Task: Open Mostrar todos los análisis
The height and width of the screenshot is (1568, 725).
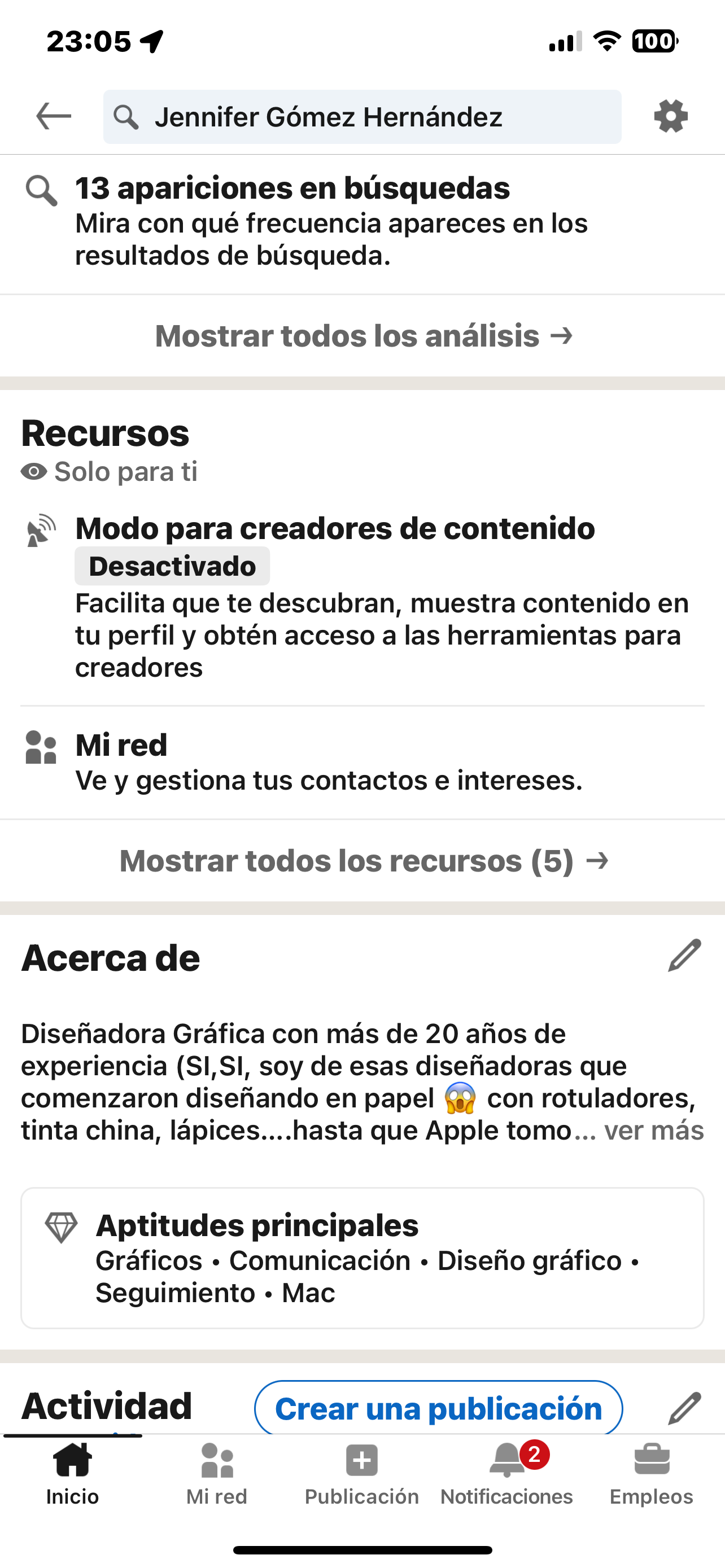Action: [x=364, y=335]
